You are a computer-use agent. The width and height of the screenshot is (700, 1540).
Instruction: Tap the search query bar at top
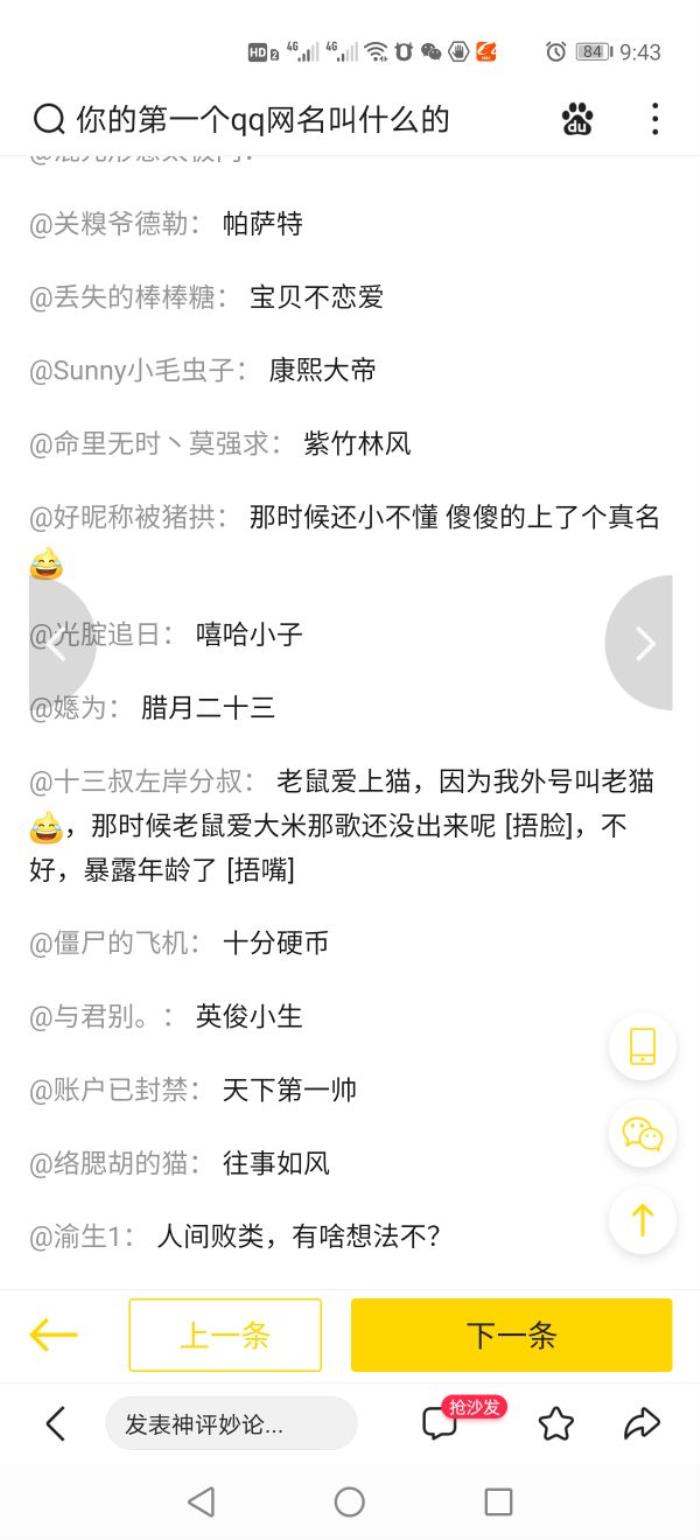260,120
